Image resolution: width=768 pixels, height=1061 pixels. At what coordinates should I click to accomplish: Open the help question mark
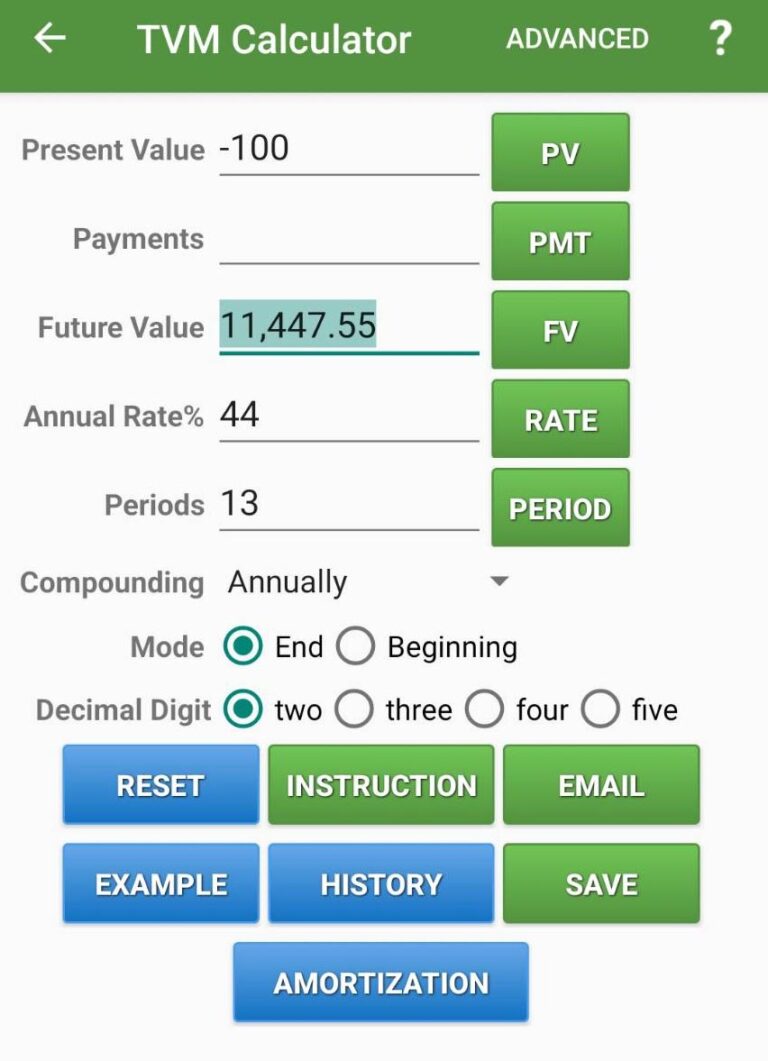719,39
